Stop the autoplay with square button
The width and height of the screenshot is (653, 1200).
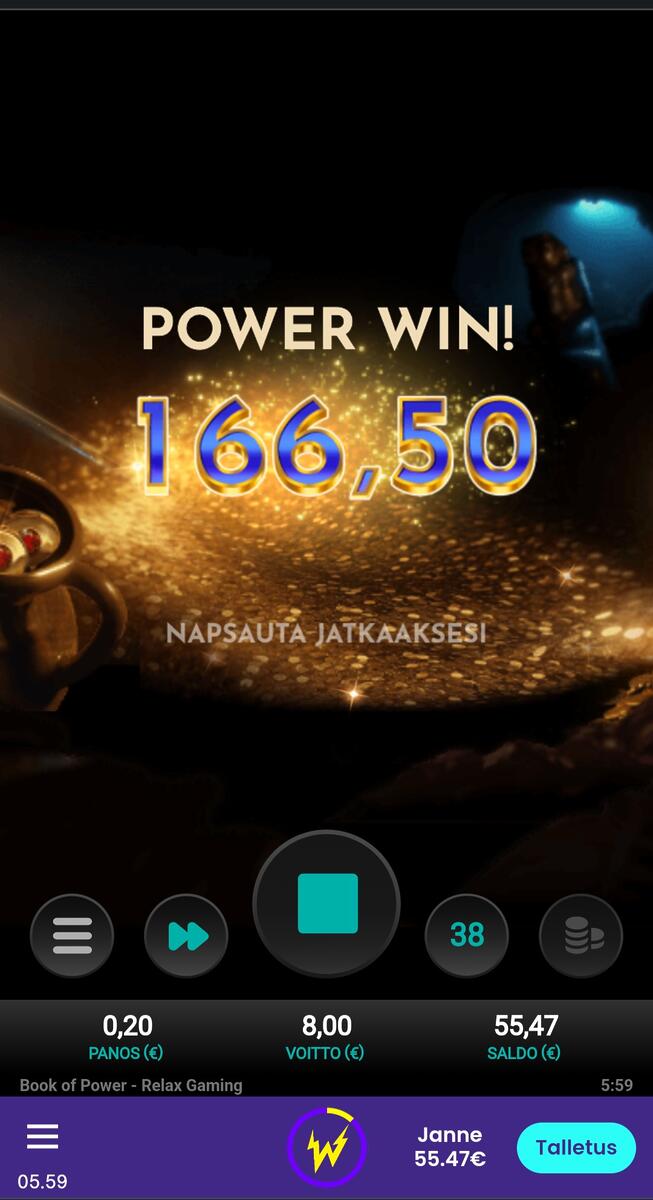[327, 903]
